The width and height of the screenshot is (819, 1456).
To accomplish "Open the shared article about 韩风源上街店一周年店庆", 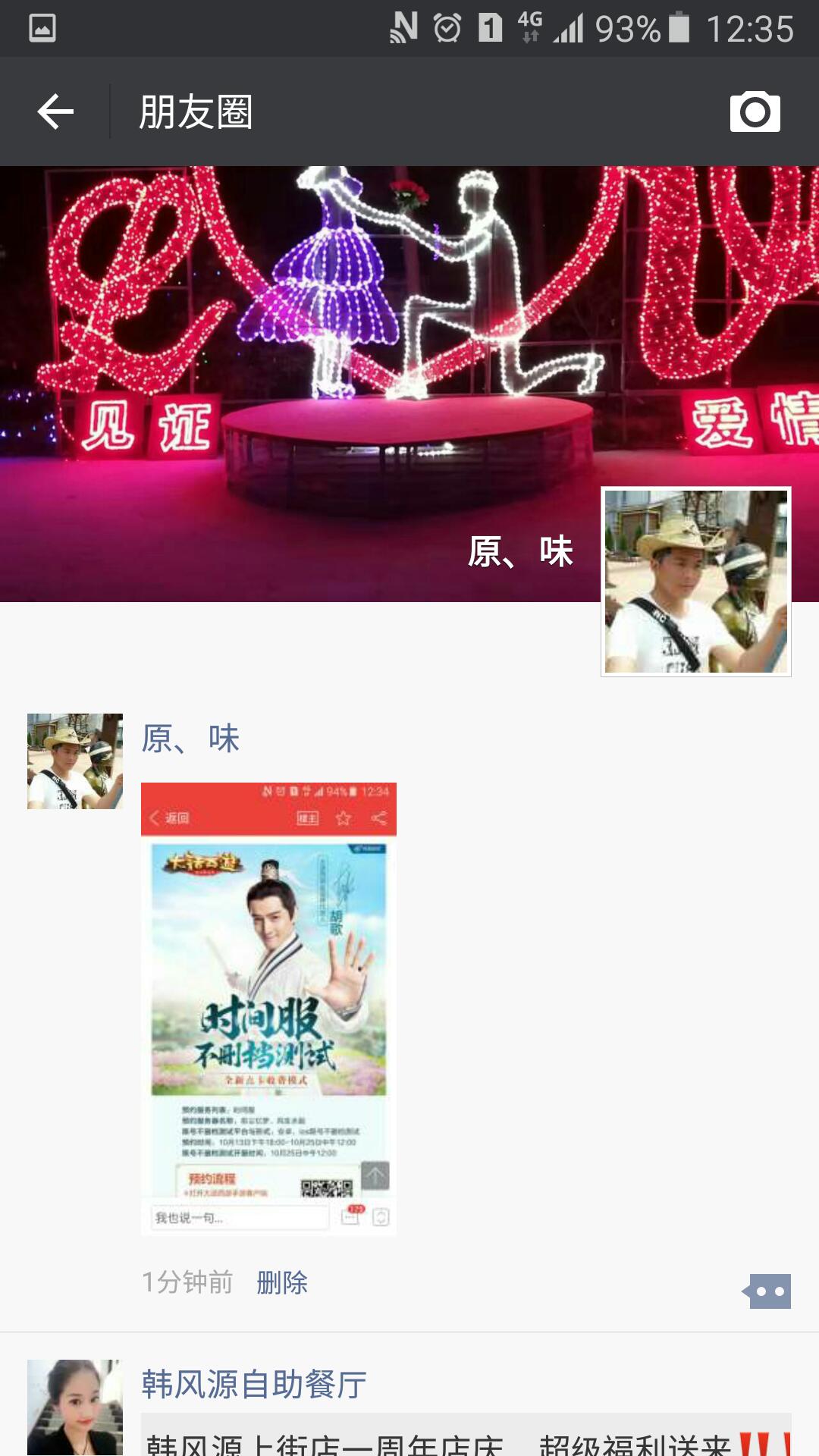I will coord(466,1437).
